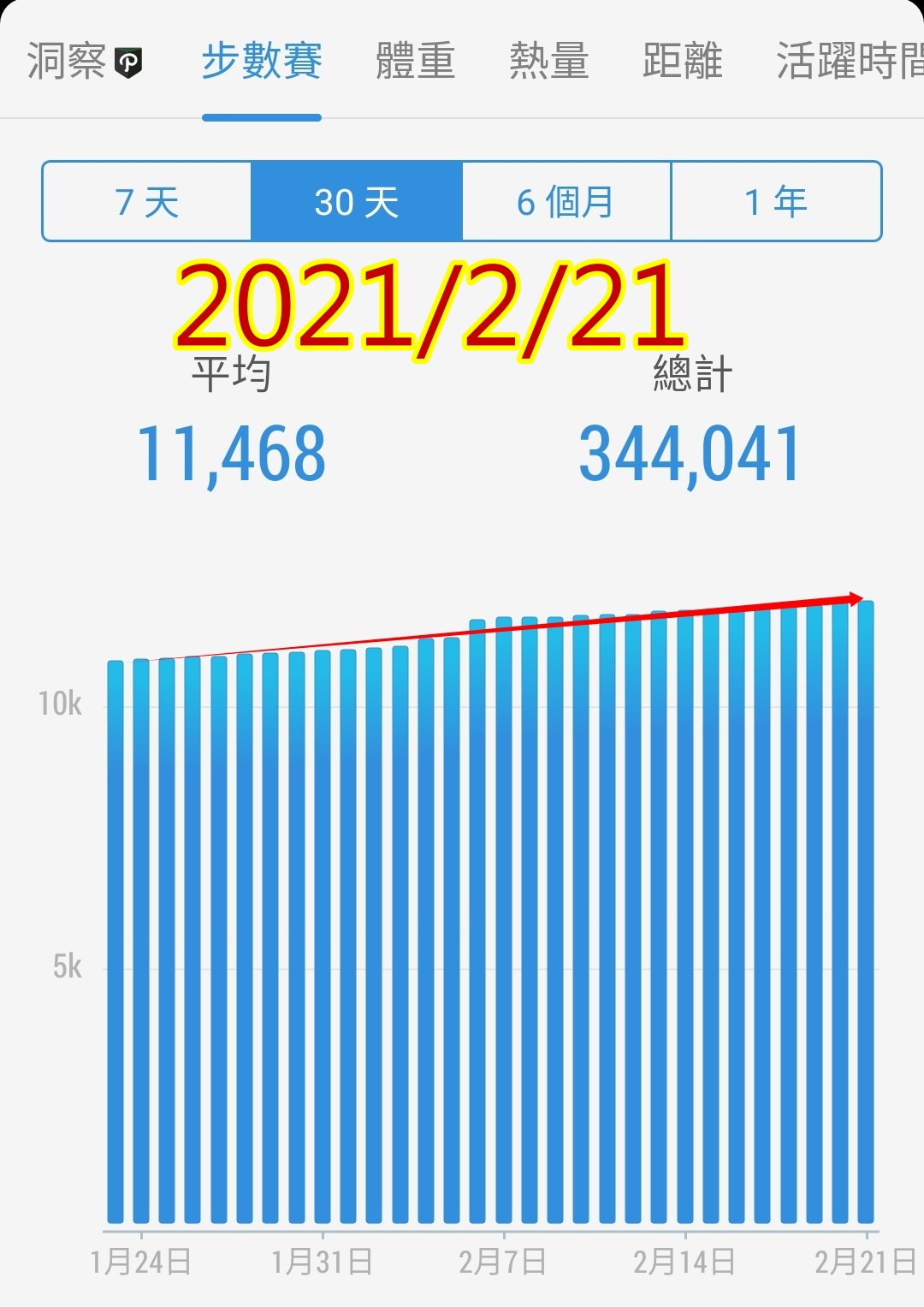
Task: Open the 活躍時間 tab
Action: pyautogui.click(x=847, y=62)
